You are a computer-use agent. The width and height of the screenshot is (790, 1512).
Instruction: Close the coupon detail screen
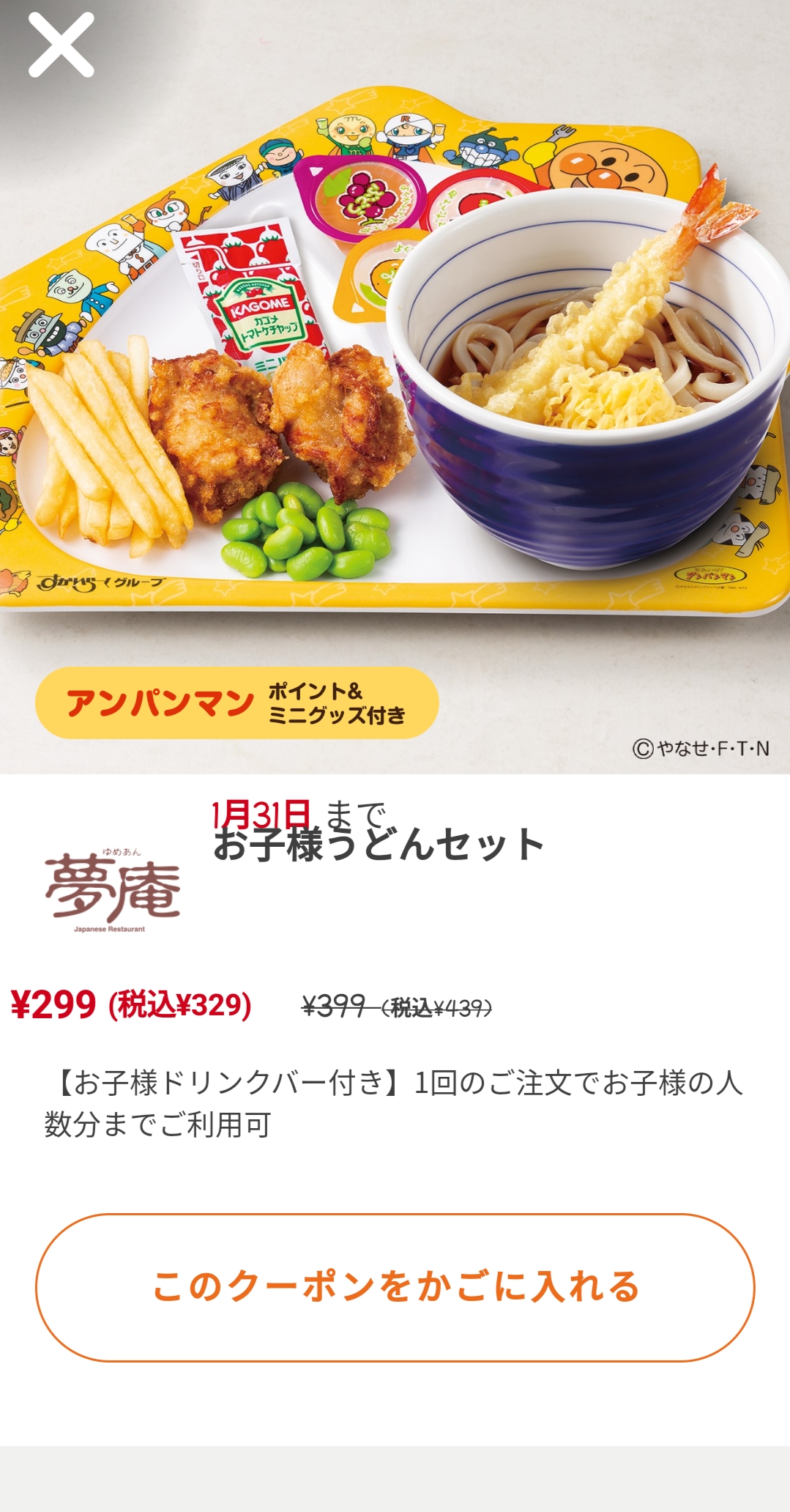pos(61,45)
